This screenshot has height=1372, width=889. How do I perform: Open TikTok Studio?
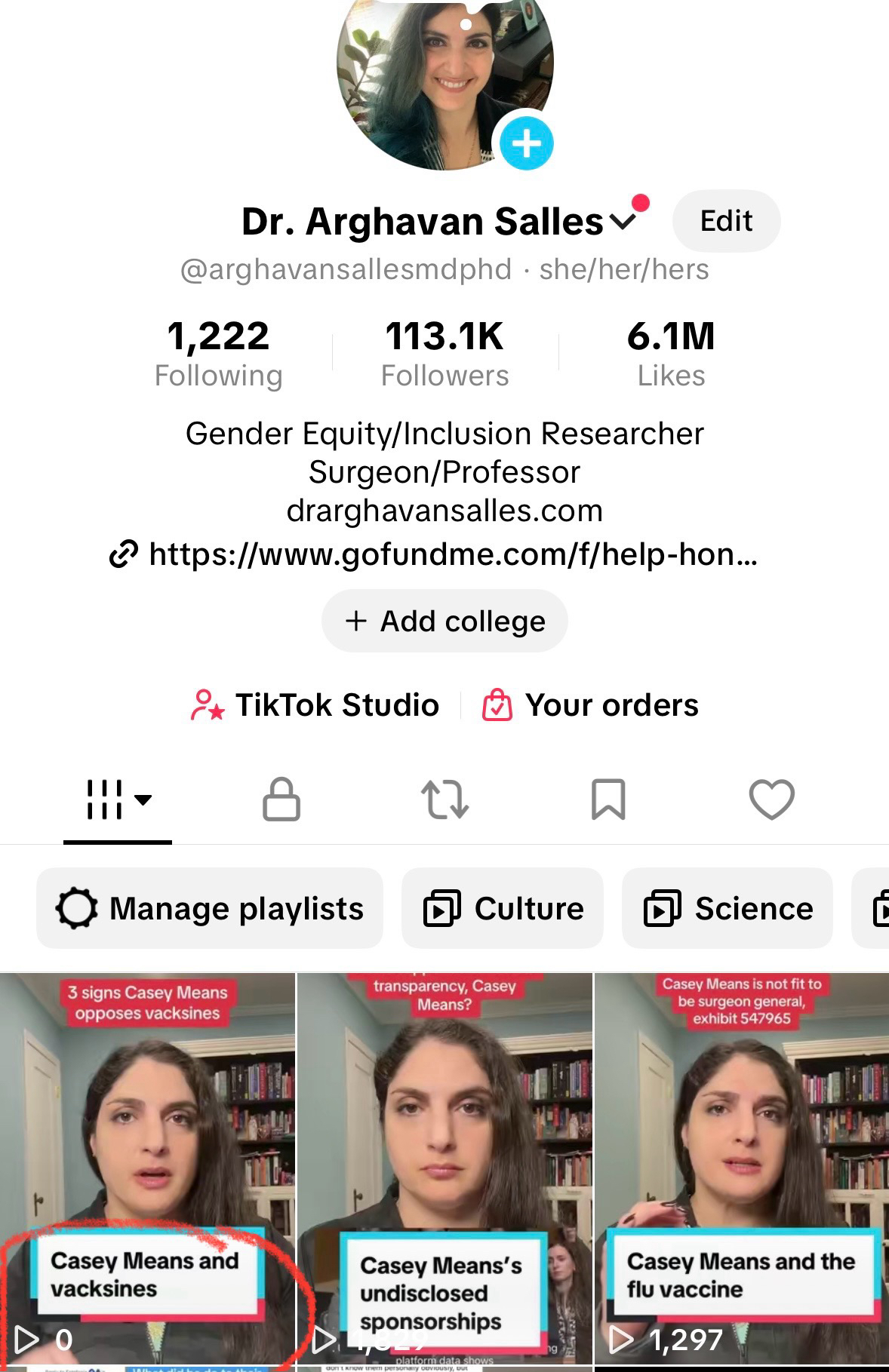click(x=315, y=705)
